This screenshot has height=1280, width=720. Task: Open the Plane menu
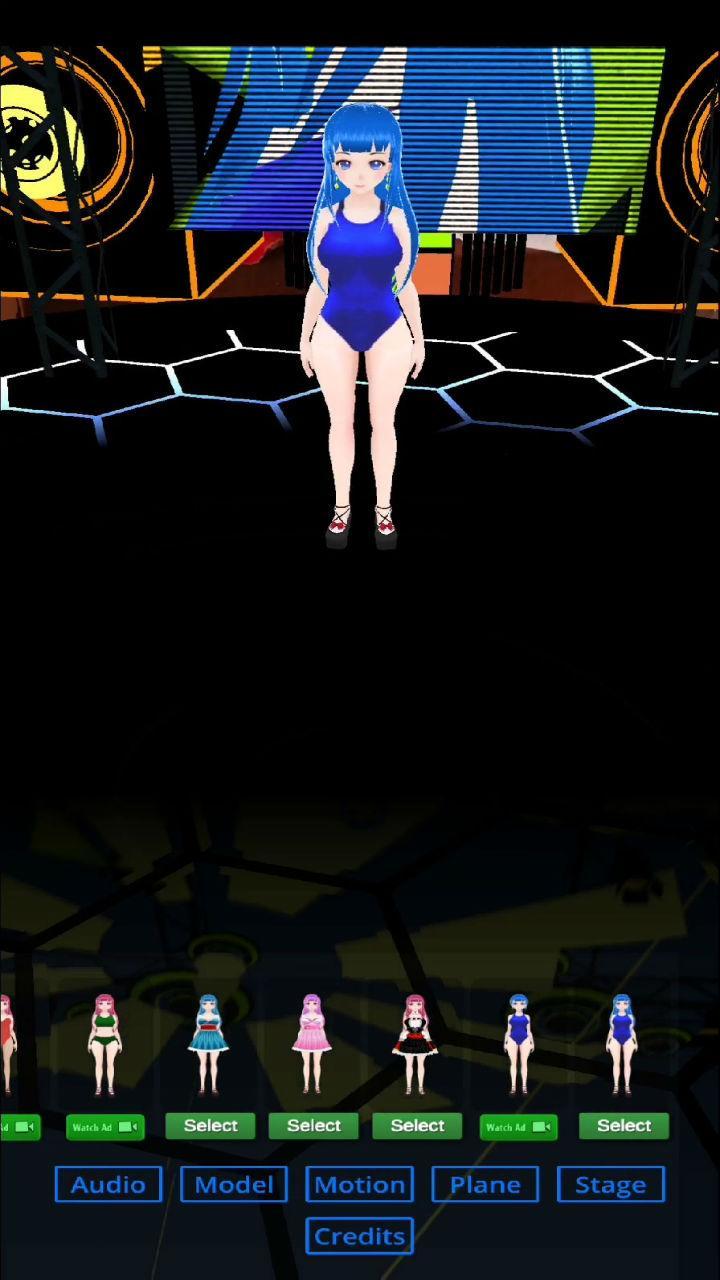tap(485, 1184)
